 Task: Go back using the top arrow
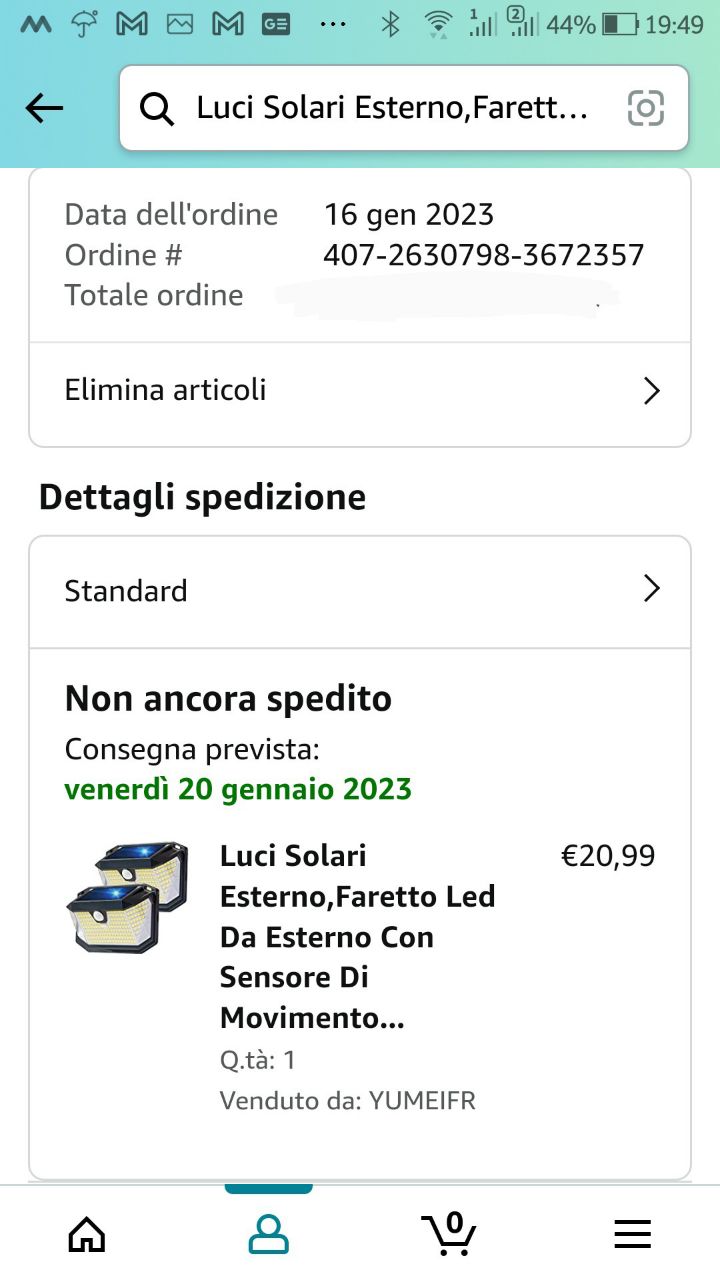click(44, 108)
